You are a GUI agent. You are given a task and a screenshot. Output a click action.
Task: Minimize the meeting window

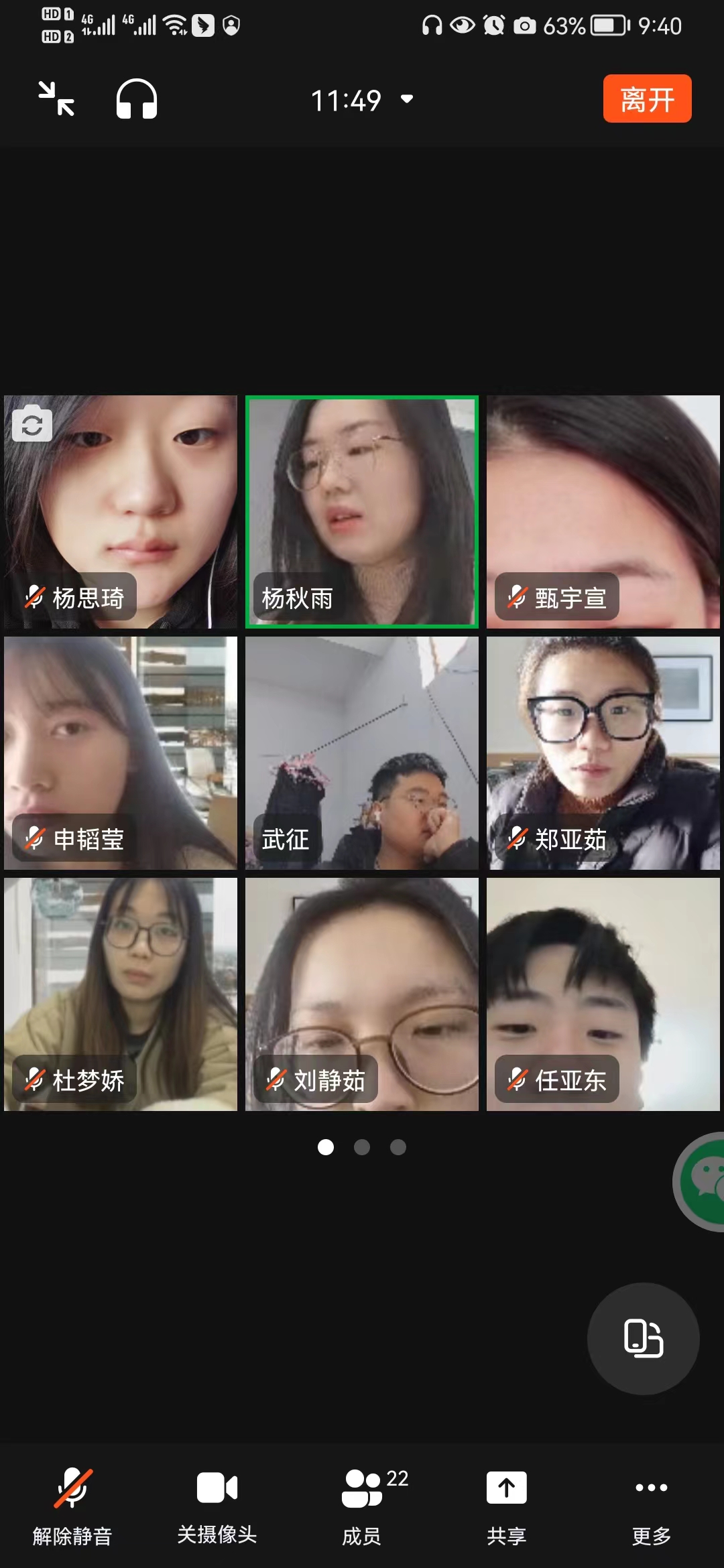coord(56,99)
